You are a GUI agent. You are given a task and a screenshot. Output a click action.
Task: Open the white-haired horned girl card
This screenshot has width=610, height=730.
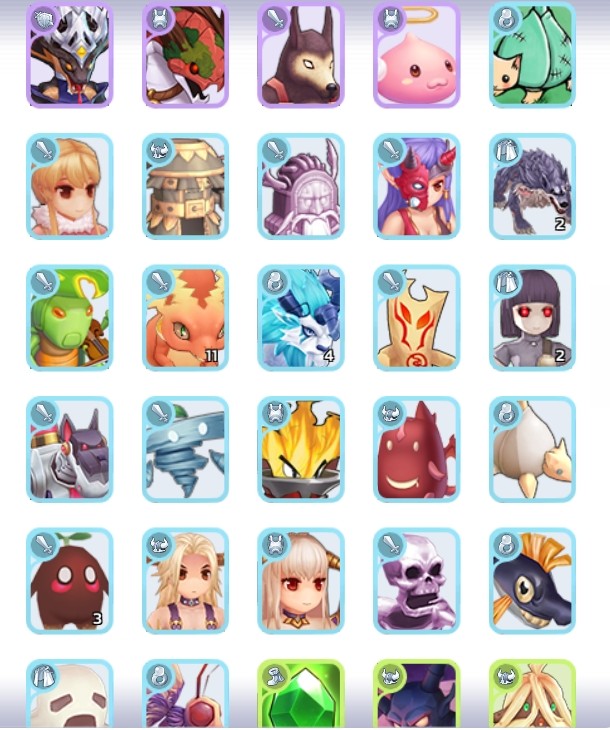pyautogui.click(x=301, y=582)
